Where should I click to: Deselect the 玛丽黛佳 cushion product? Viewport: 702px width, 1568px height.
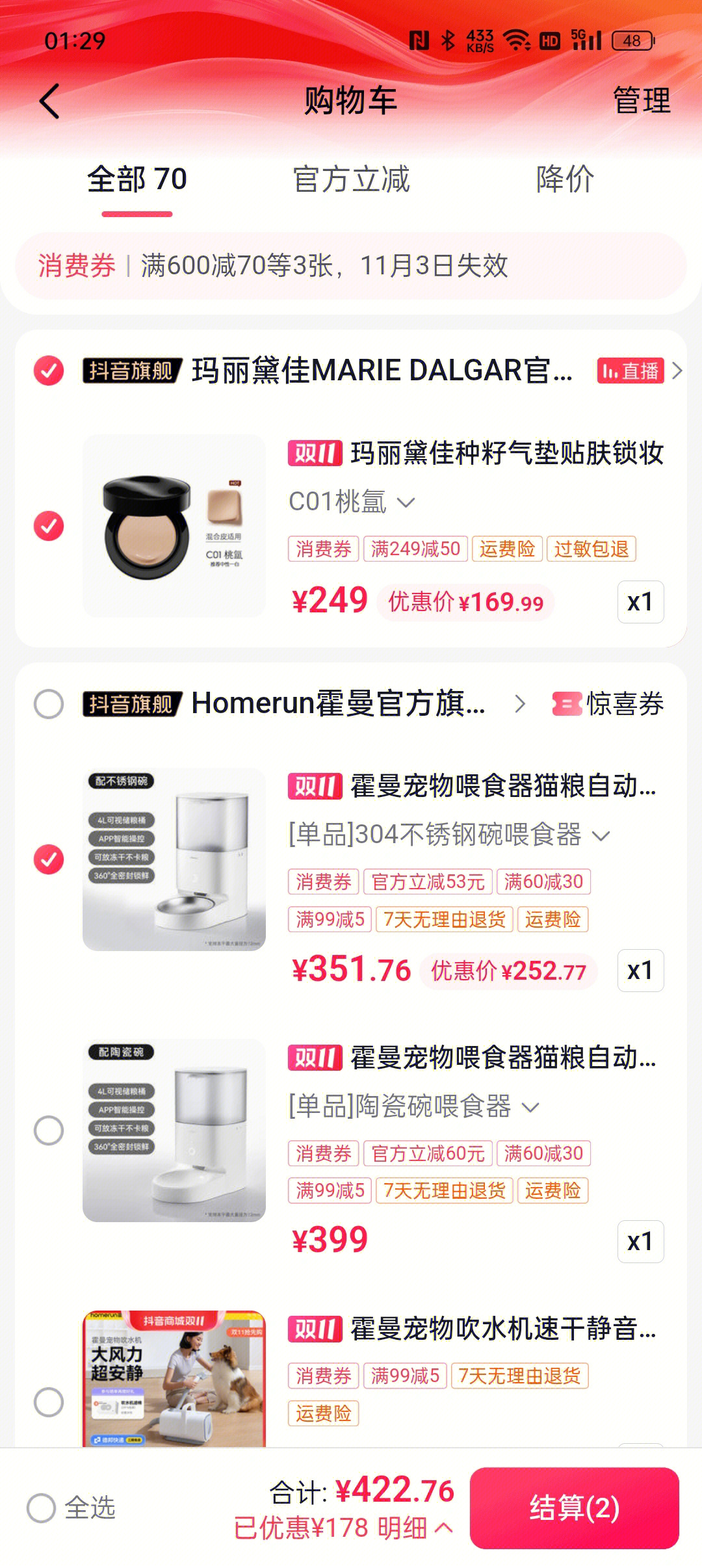49,526
